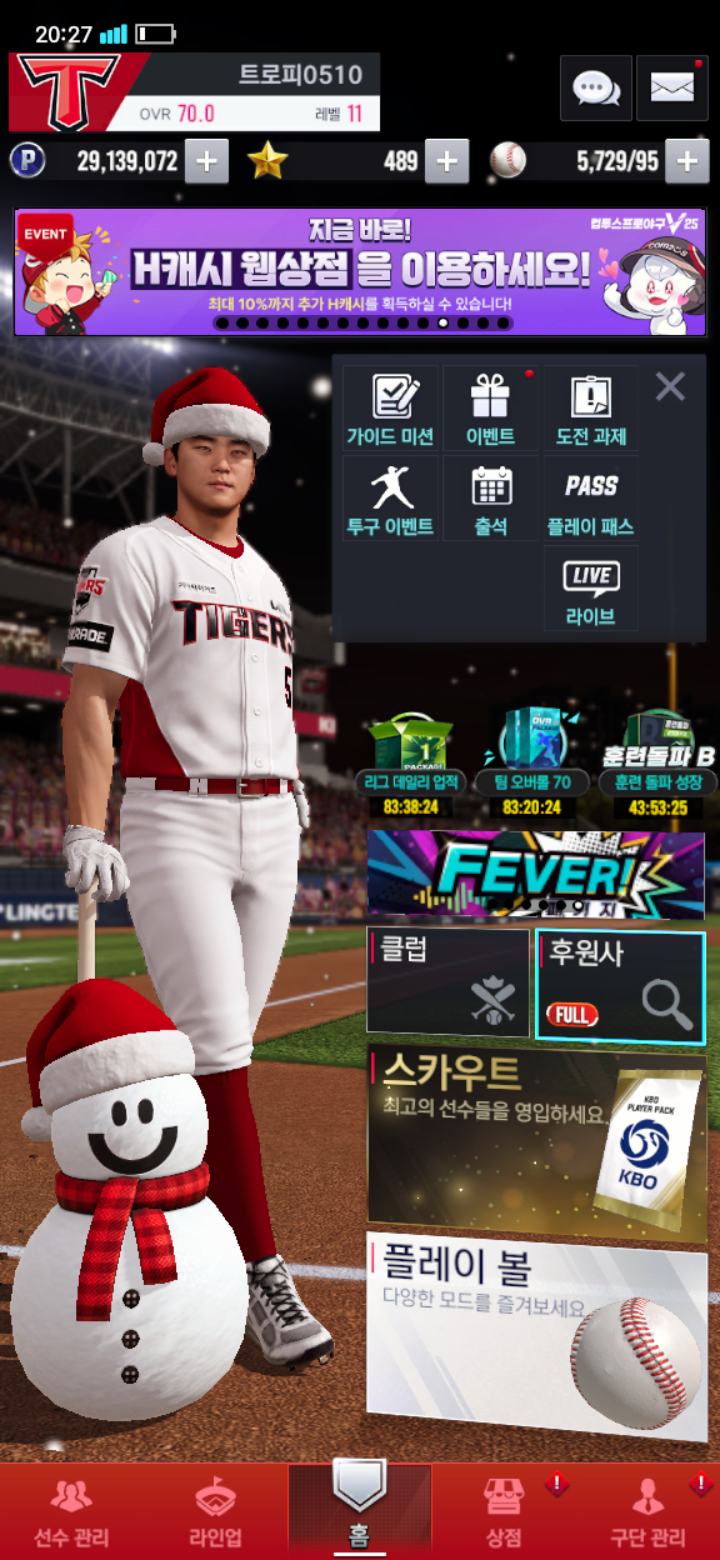
Task: Open the 라이브 section
Action: pos(591,589)
